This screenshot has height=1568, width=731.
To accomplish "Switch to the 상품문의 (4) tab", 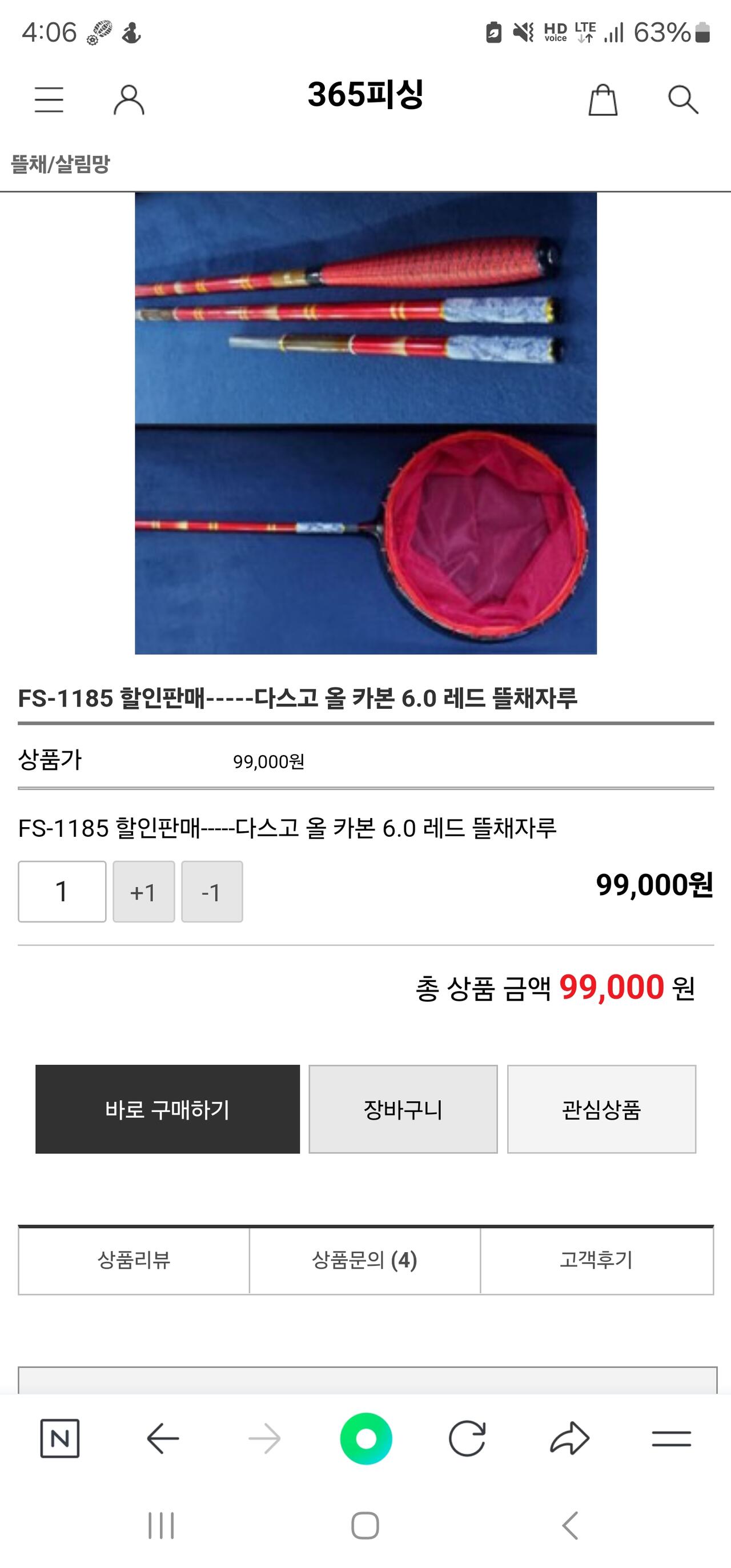I will (x=364, y=1260).
